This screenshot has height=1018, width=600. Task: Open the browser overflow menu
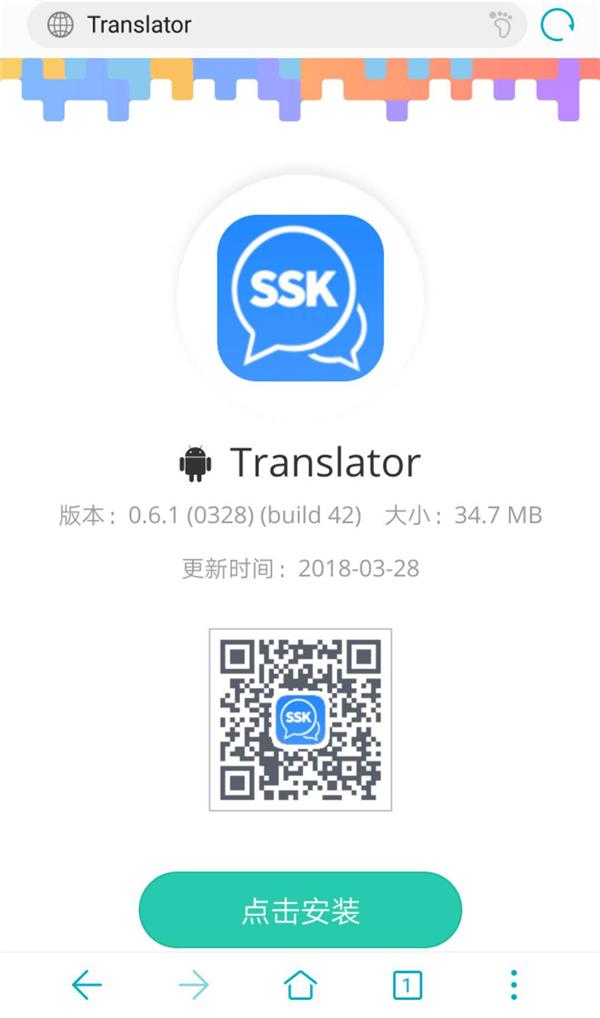pyautogui.click(x=513, y=986)
